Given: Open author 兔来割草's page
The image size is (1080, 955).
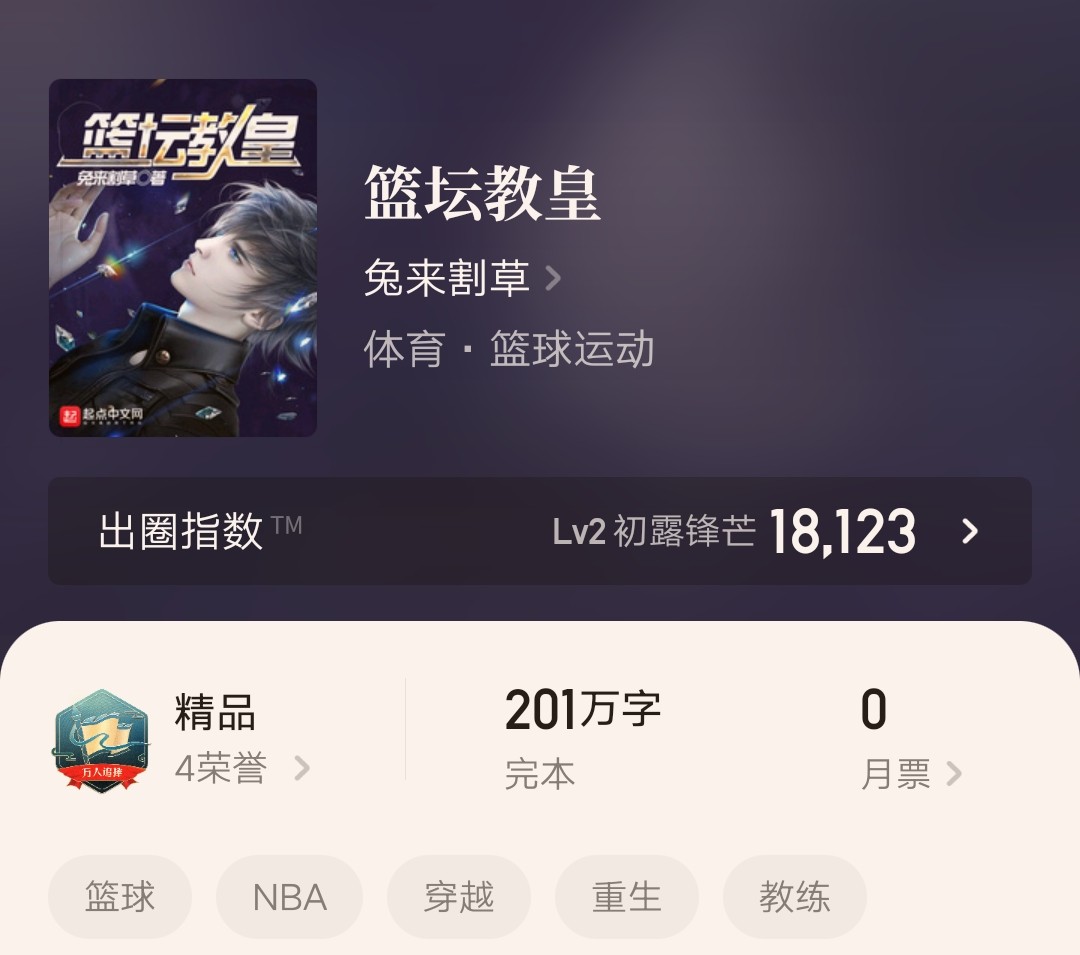Looking at the screenshot, I should pyautogui.click(x=461, y=277).
